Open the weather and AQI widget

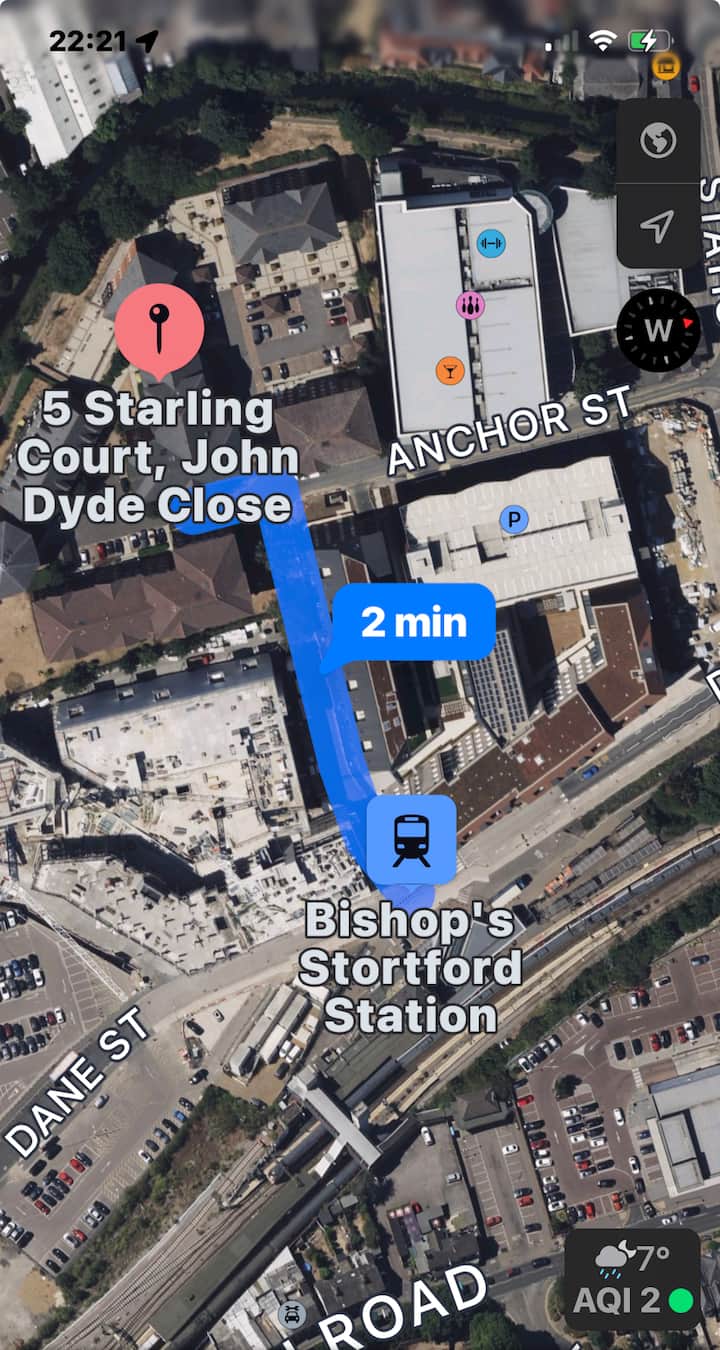632,1279
